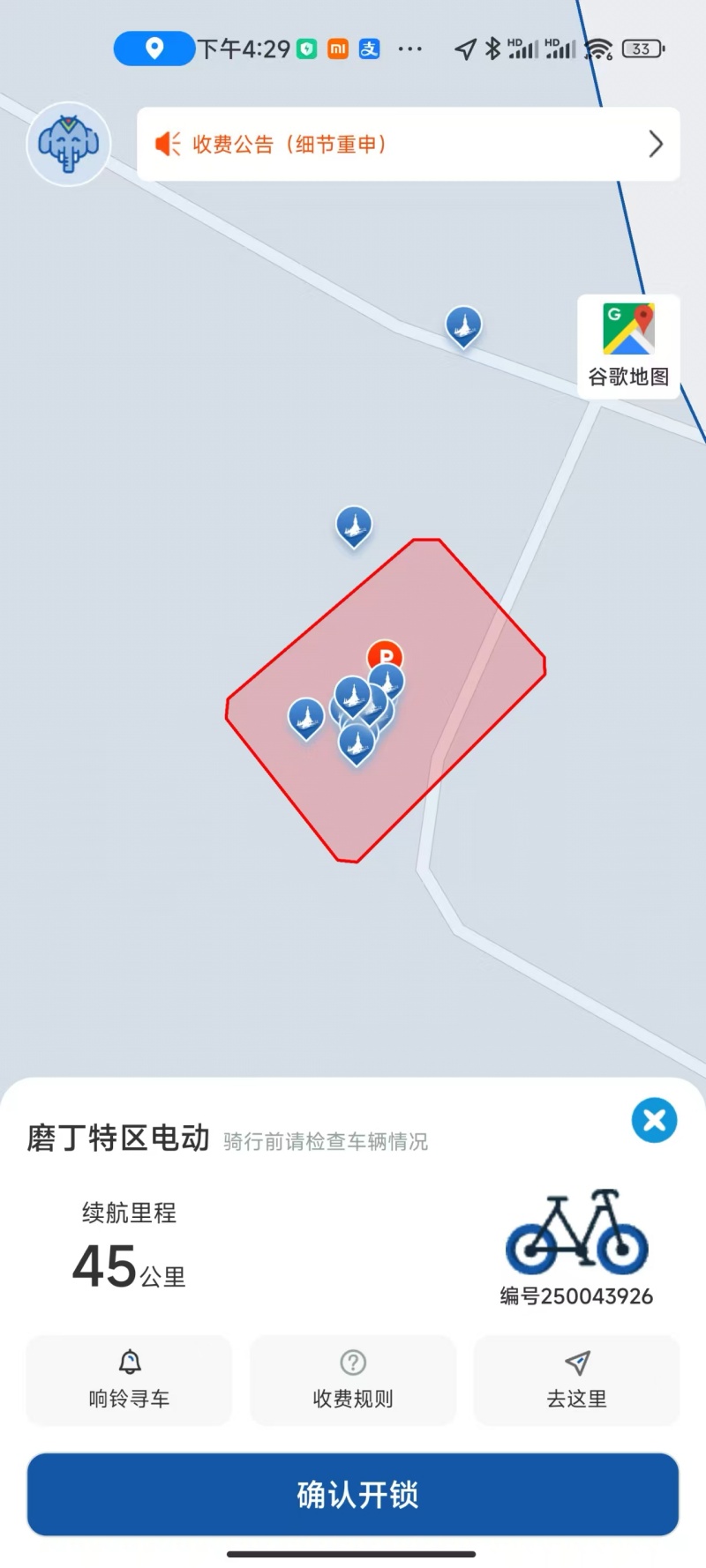Tap the bell icon above 响铃寻车

tap(128, 1361)
